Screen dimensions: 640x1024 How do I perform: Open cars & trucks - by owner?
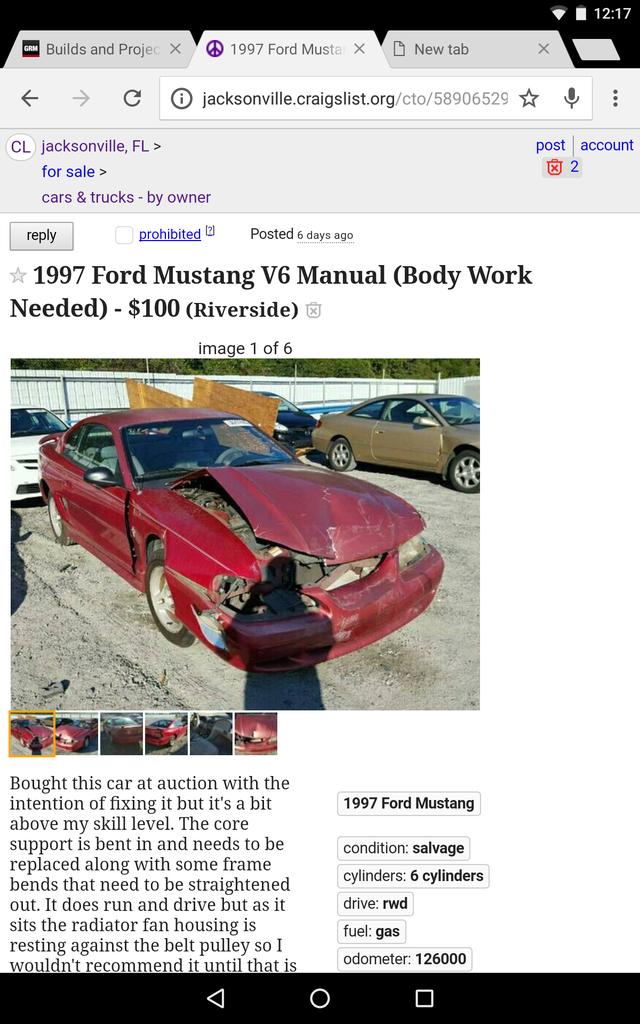coord(126,197)
